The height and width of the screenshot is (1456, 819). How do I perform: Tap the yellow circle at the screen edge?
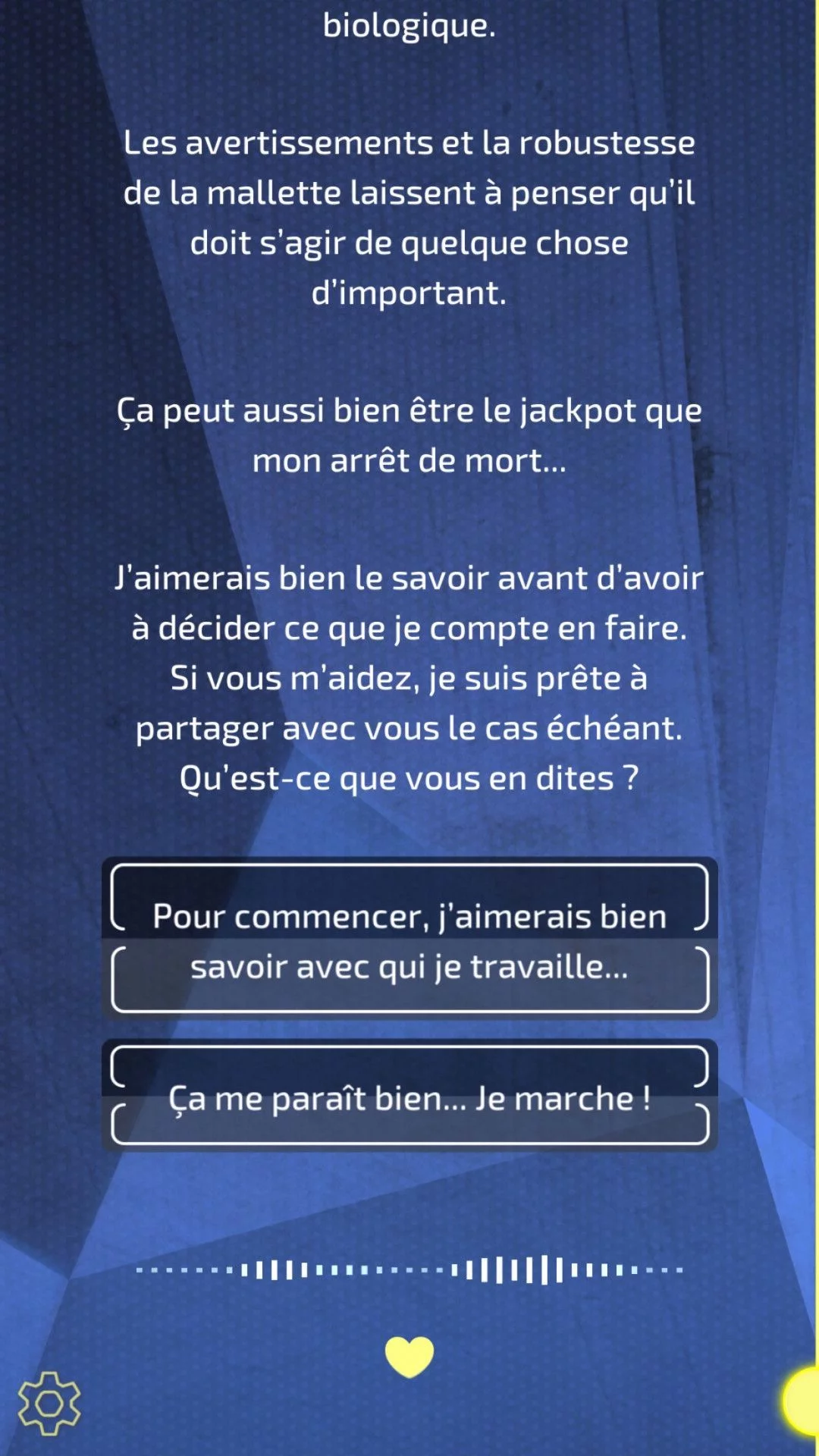pyautogui.click(x=801, y=1401)
